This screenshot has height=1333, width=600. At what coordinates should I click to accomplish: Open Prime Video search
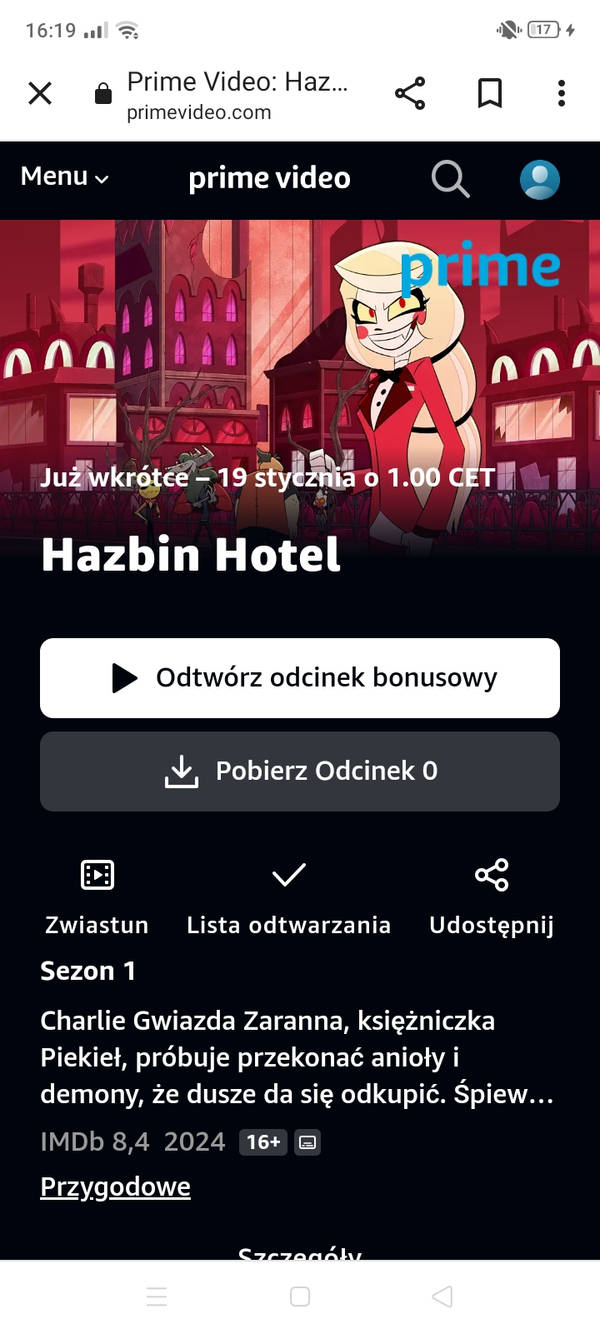[x=450, y=180]
